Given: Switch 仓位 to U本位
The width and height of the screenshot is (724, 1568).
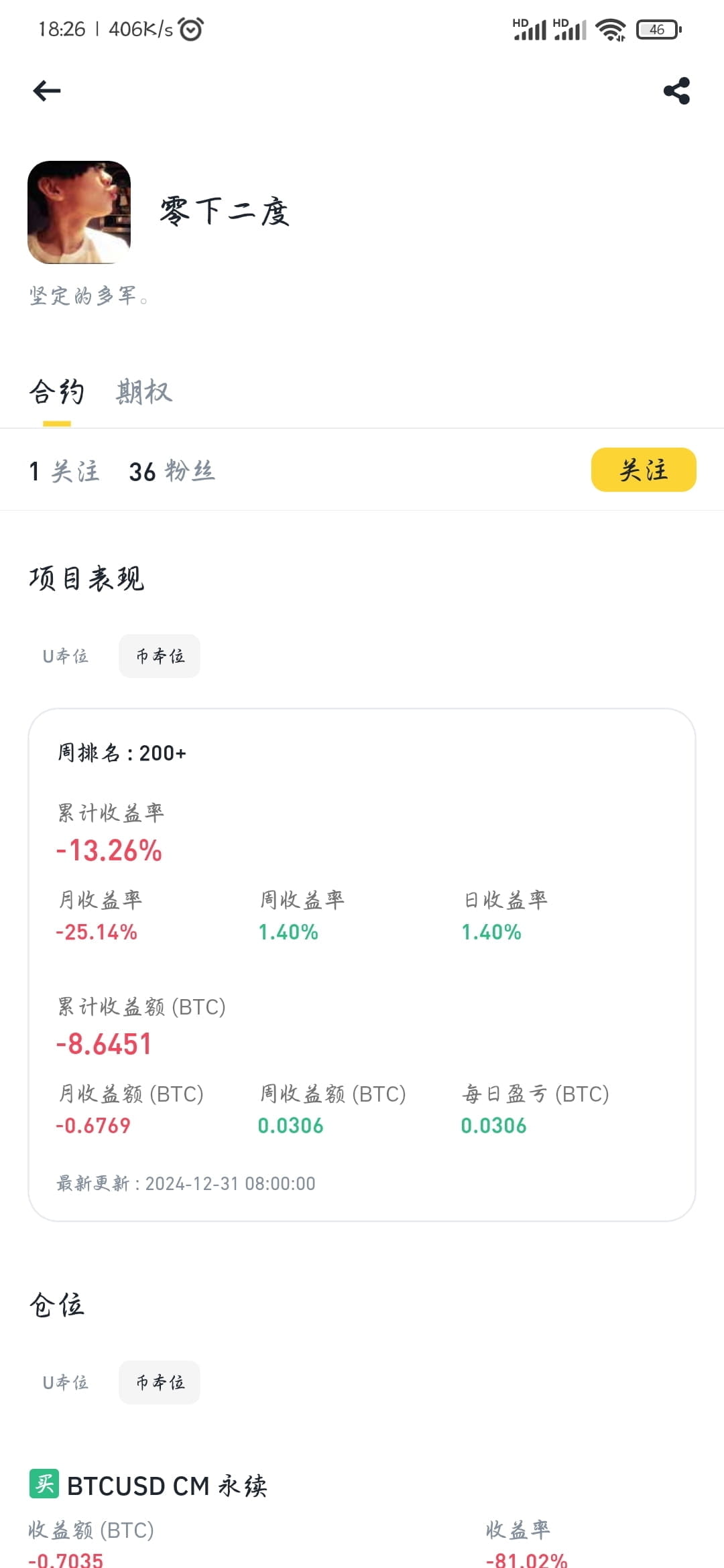Looking at the screenshot, I should pyautogui.click(x=66, y=1382).
